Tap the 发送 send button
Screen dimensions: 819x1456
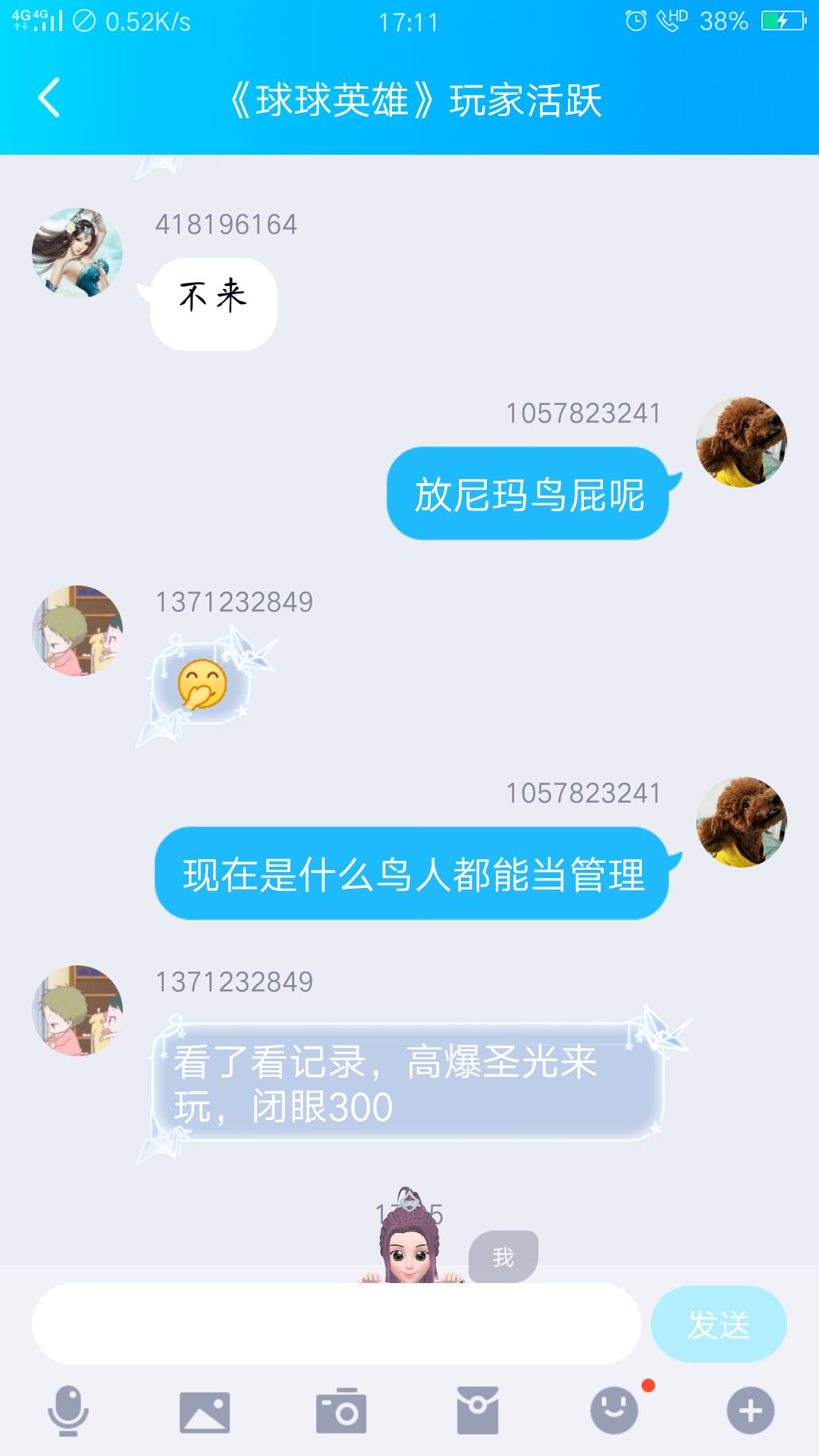click(718, 1324)
